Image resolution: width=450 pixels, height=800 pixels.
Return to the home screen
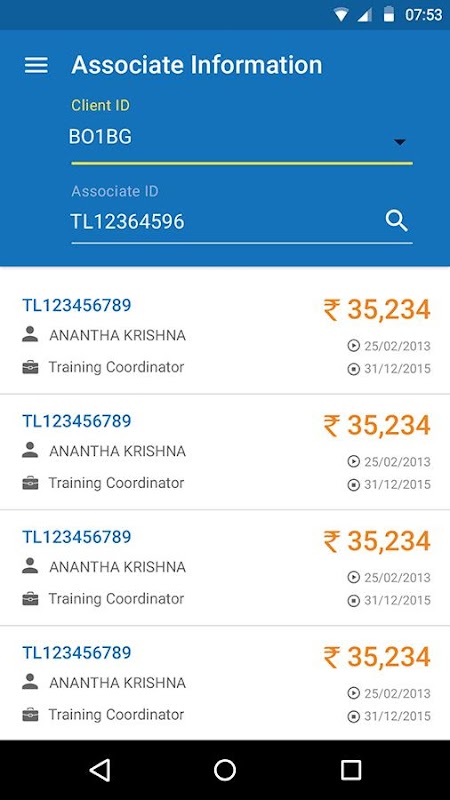point(225,770)
